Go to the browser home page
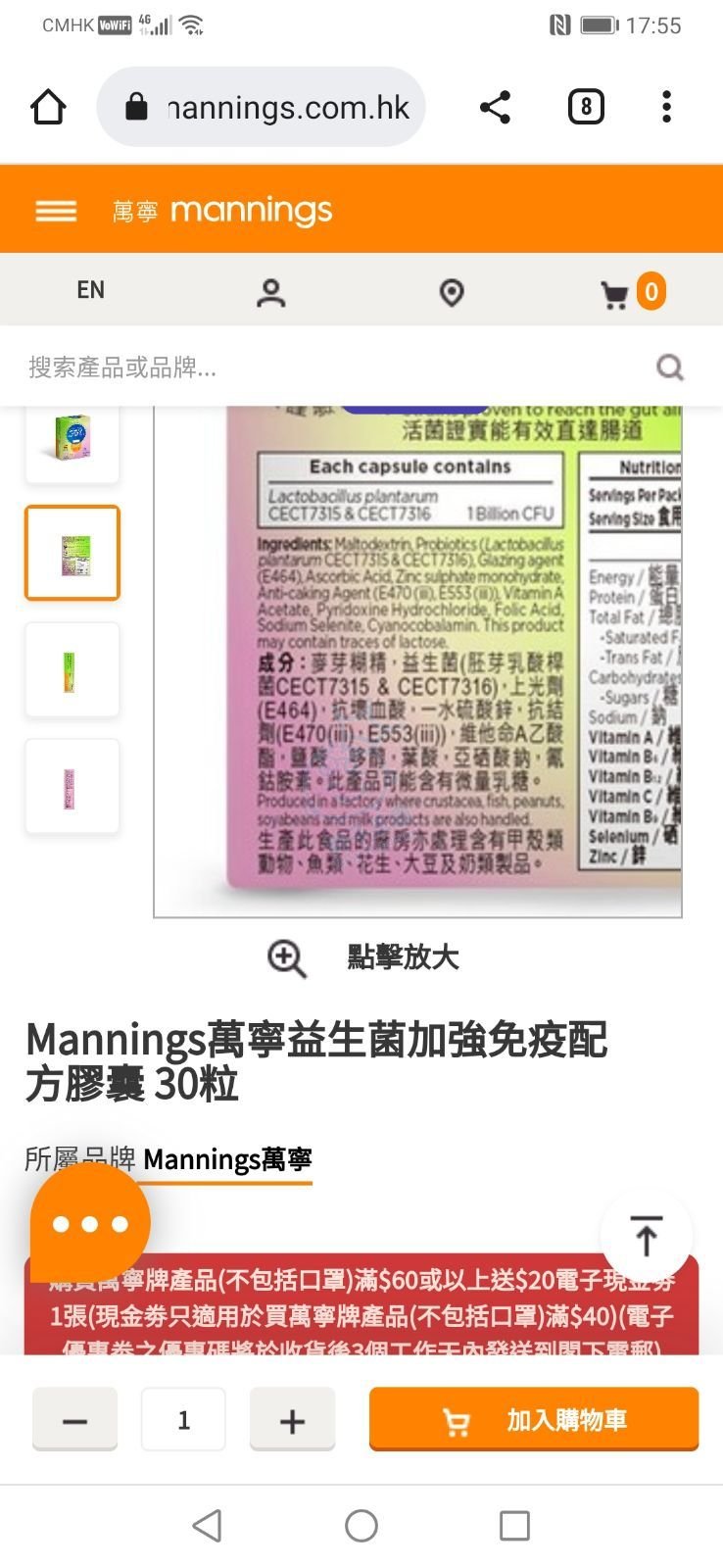This screenshot has width=723, height=1568. tap(48, 107)
